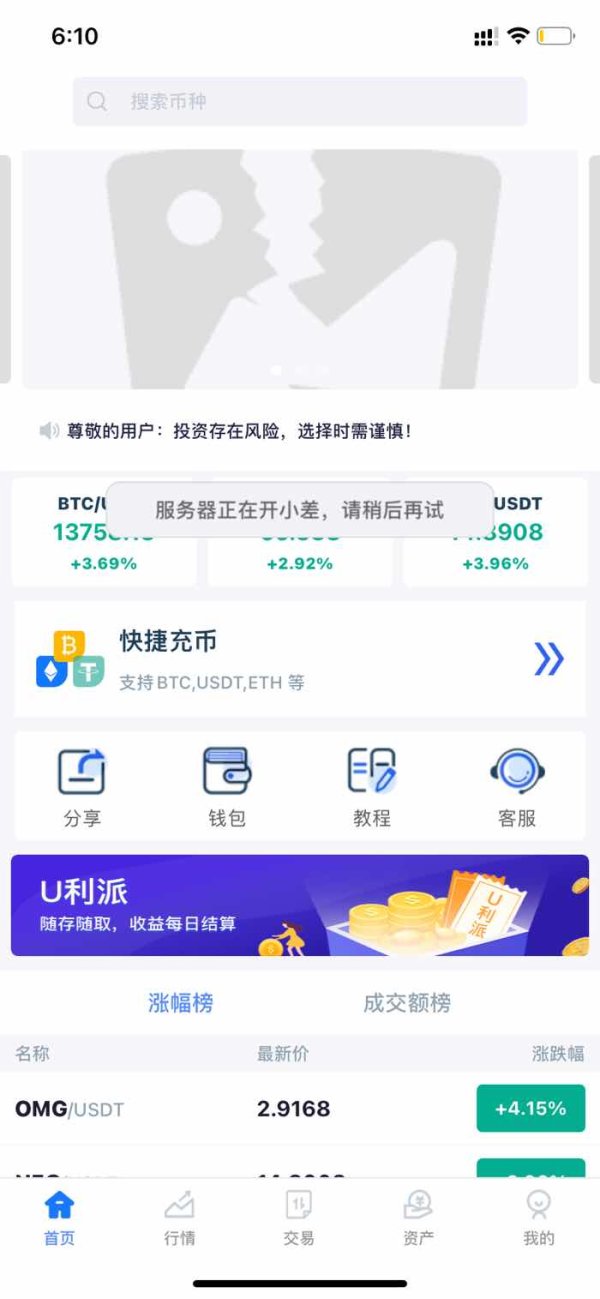
Task: Open the 快捷充币 quick deposit card
Action: click(x=300, y=659)
